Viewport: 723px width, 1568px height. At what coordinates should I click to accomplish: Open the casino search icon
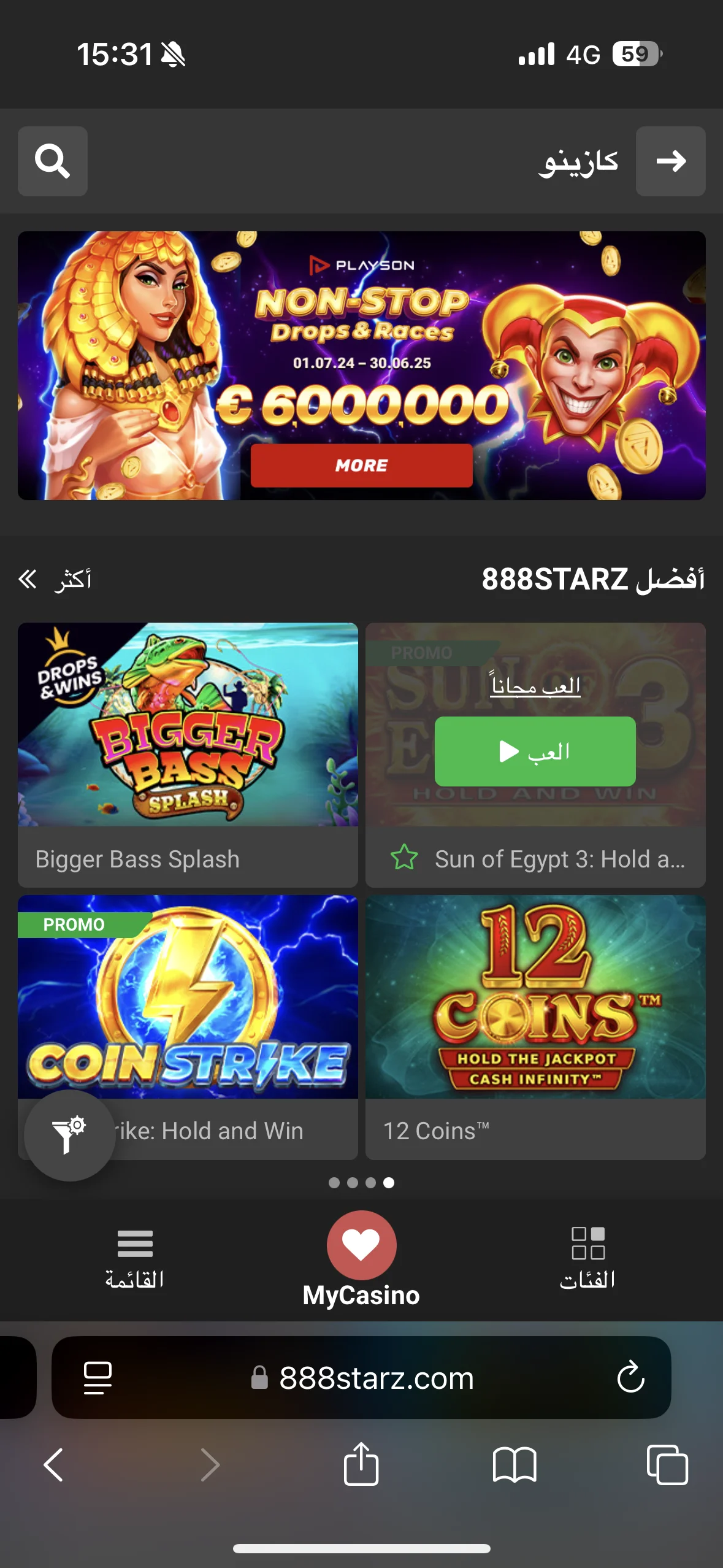[52, 161]
